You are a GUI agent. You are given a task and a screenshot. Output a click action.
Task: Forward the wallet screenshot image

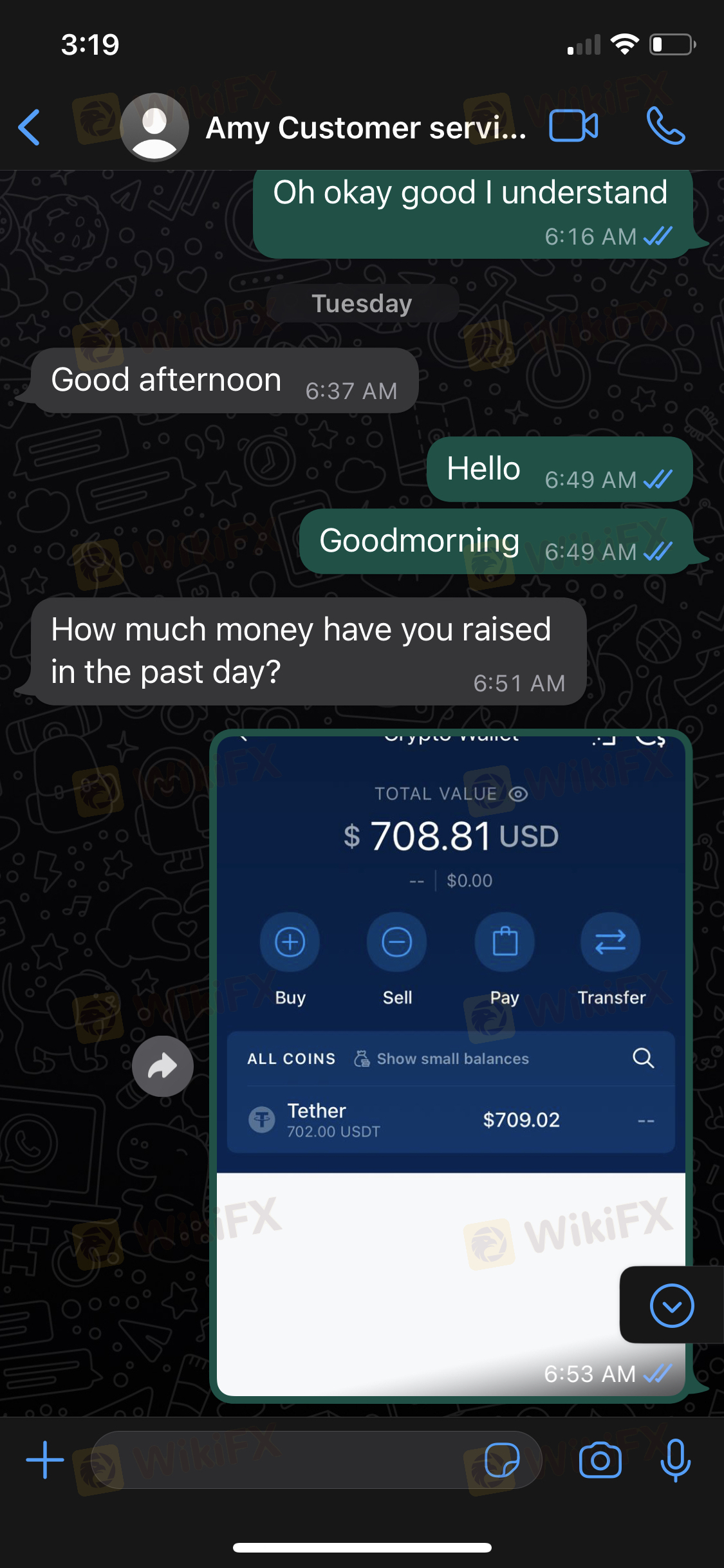163,1067
